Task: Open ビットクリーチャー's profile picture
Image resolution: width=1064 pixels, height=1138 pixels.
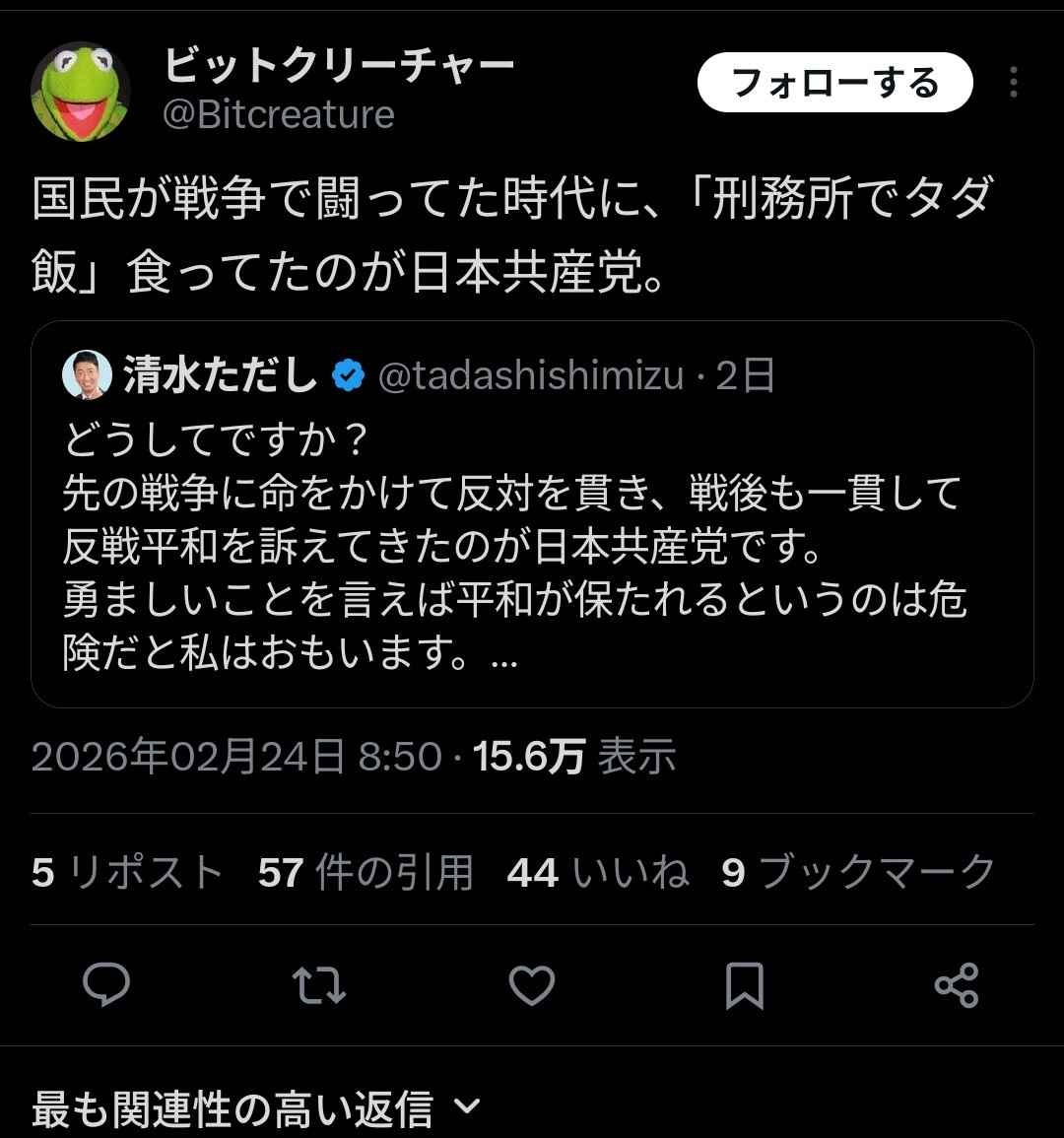Action: [x=81, y=91]
